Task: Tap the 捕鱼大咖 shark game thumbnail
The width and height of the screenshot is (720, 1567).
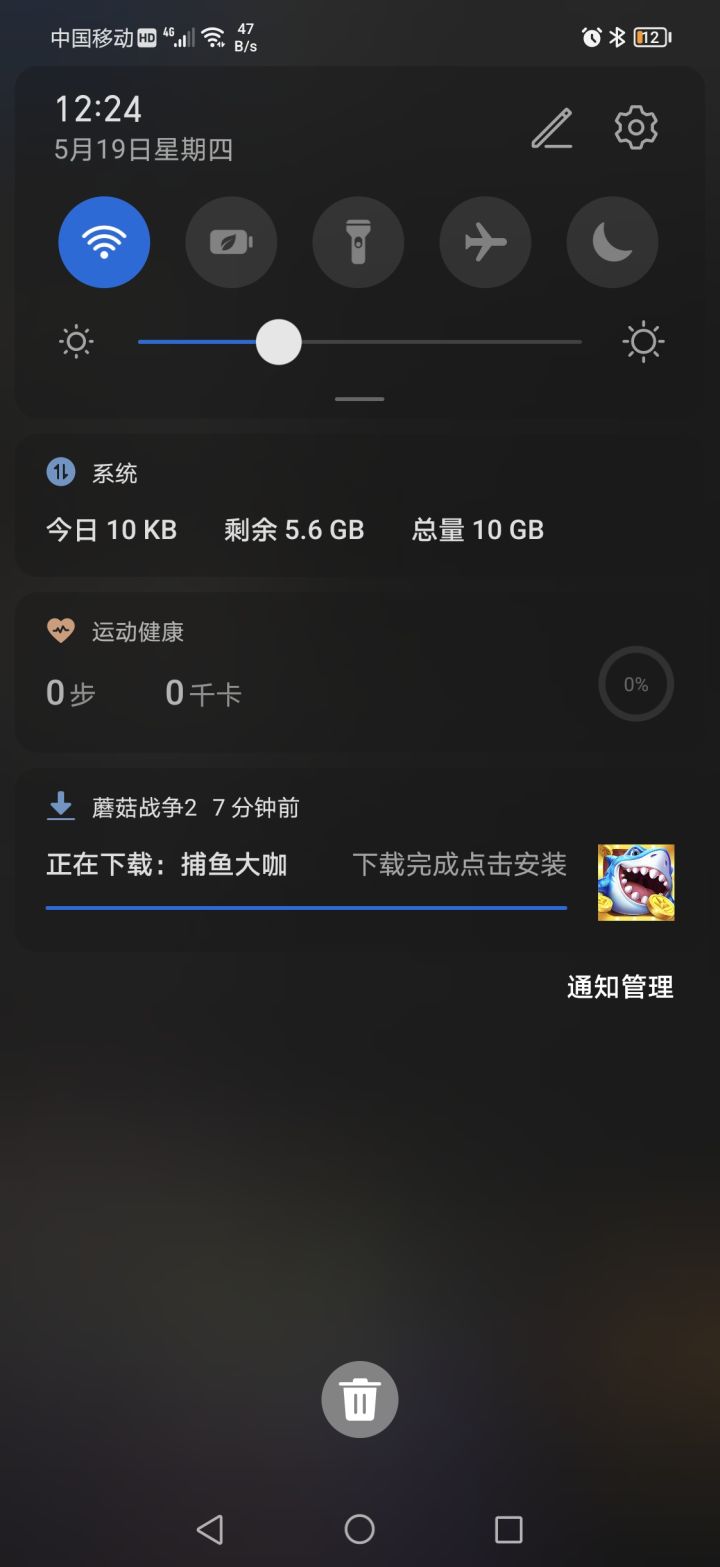Action: [636, 882]
